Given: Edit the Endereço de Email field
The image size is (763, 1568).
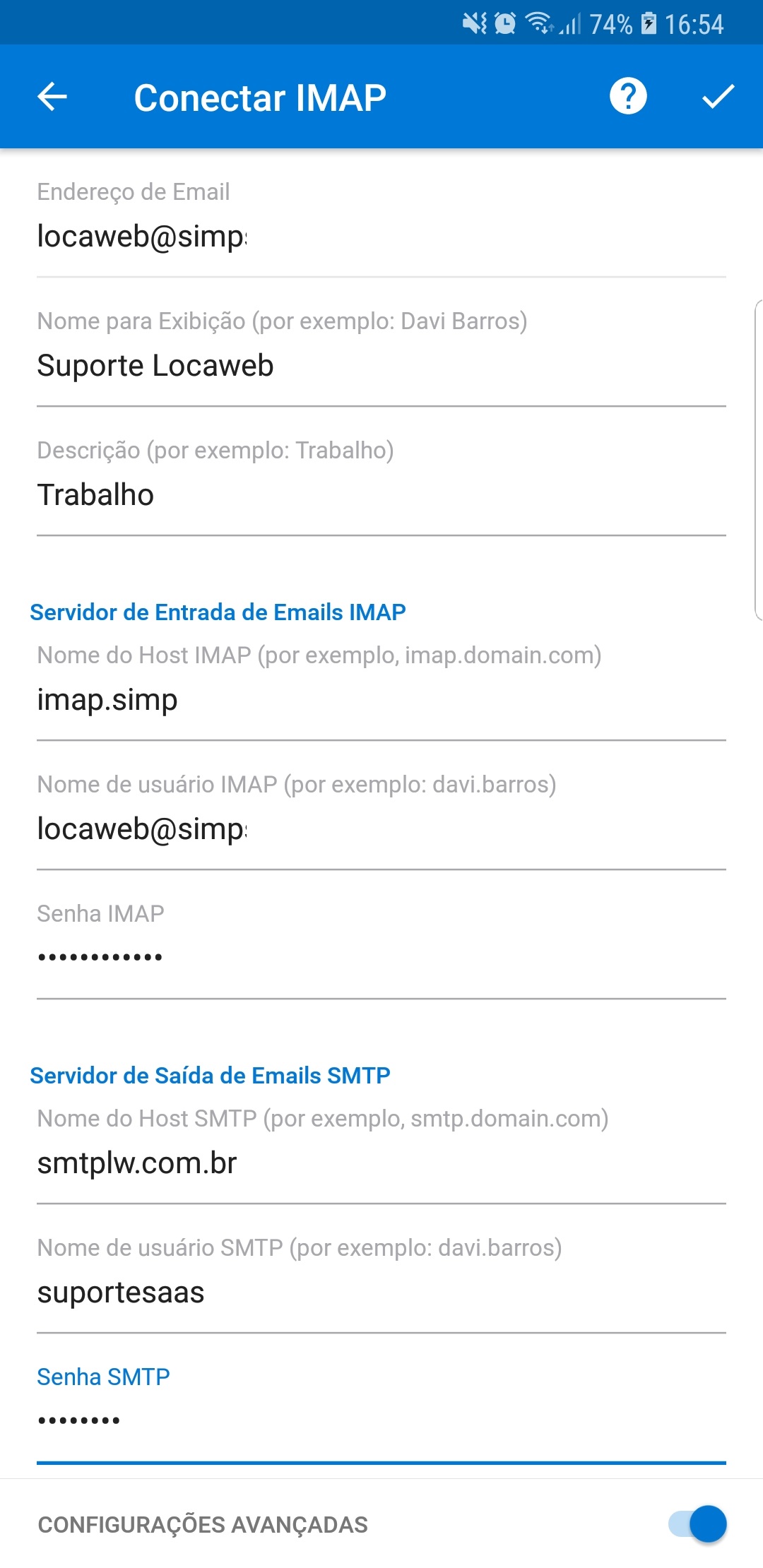Looking at the screenshot, I should [381, 237].
